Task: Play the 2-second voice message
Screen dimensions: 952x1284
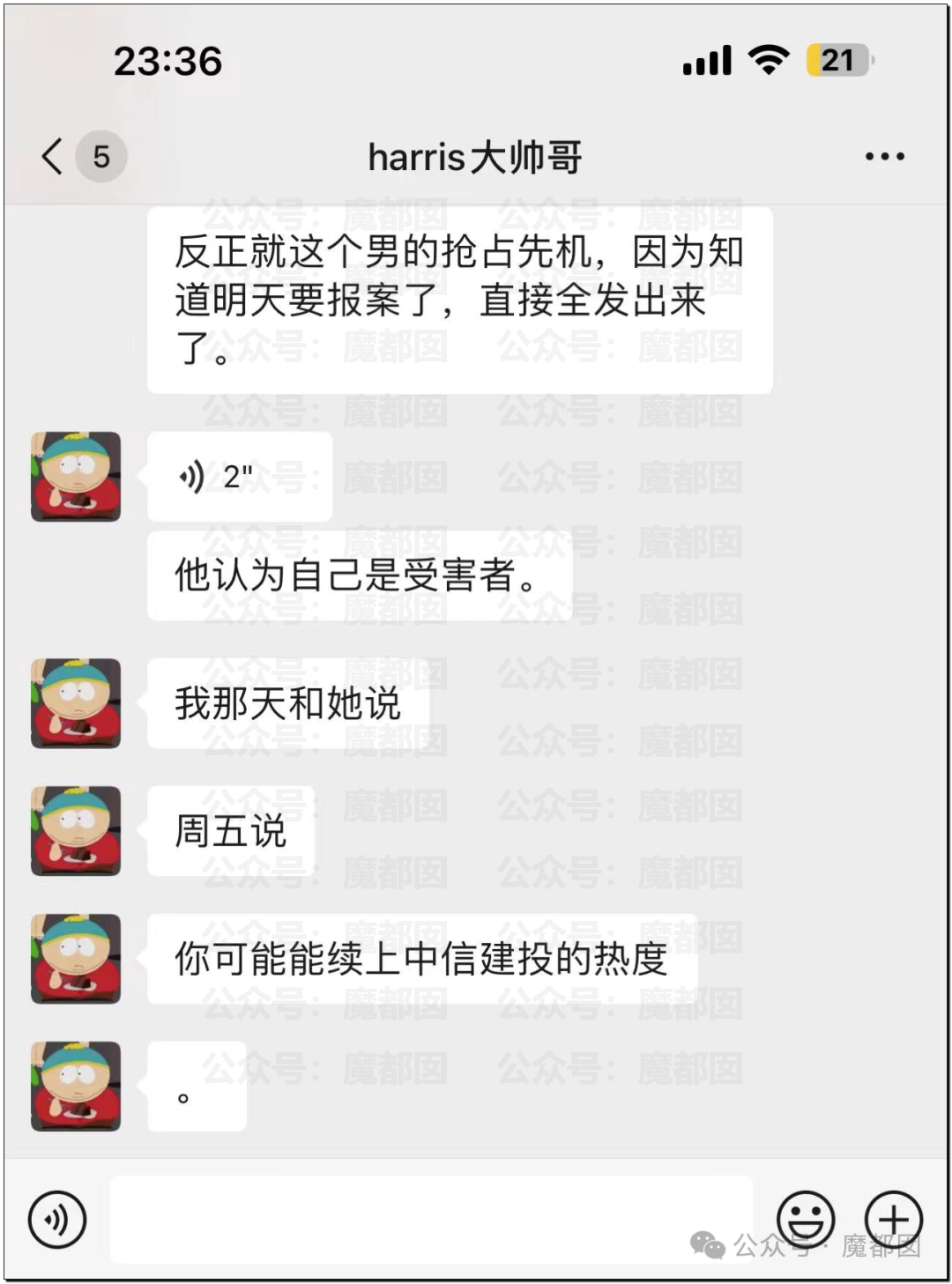Action: coord(239,477)
